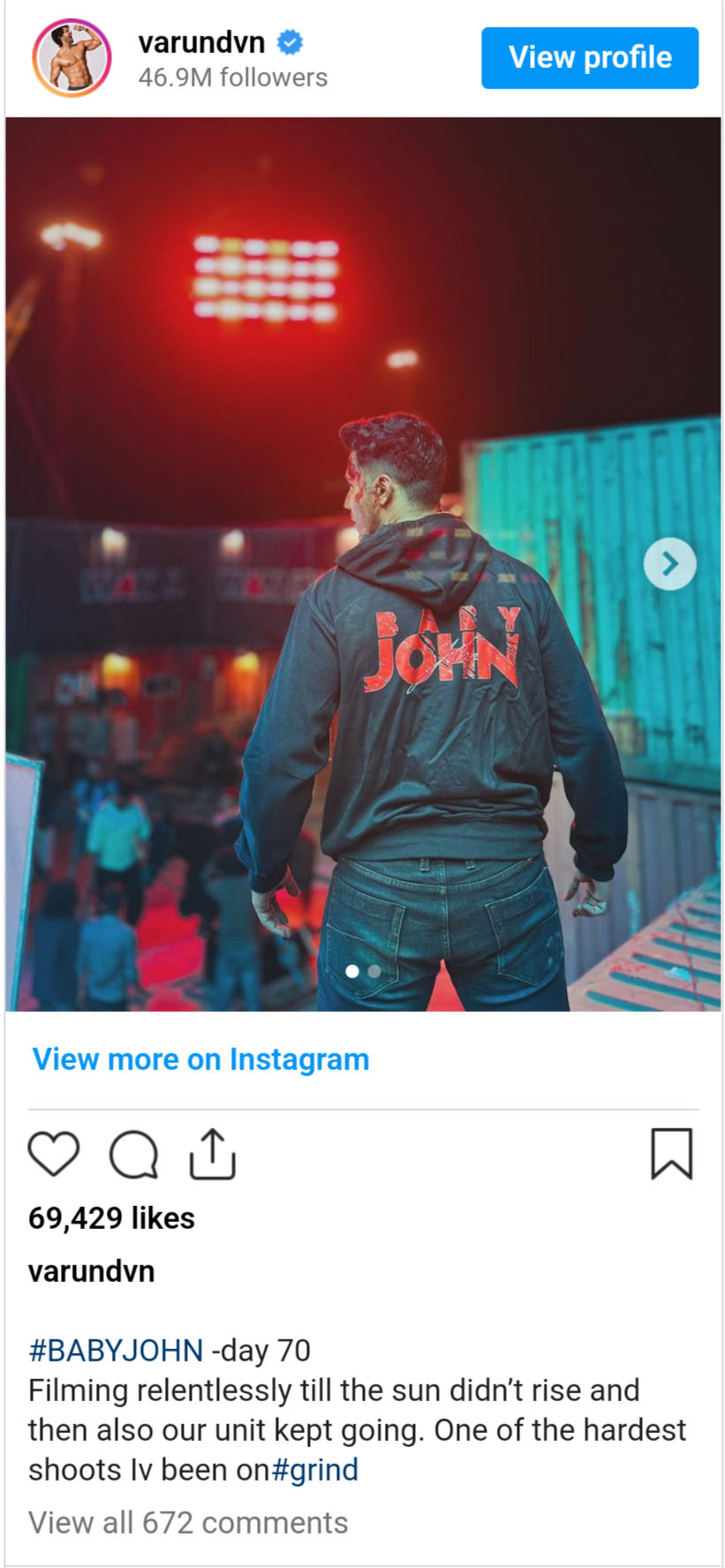Share this Instagram post
725x1568 pixels.
[213, 1153]
